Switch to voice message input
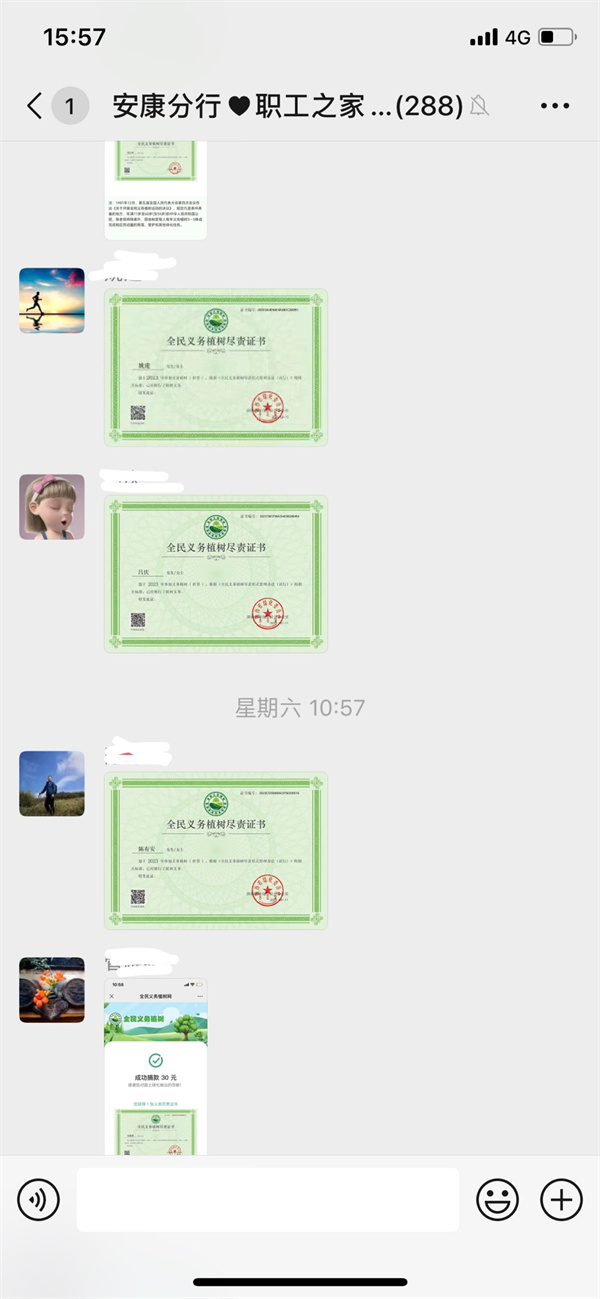The height and width of the screenshot is (1299, 600). (39, 1198)
